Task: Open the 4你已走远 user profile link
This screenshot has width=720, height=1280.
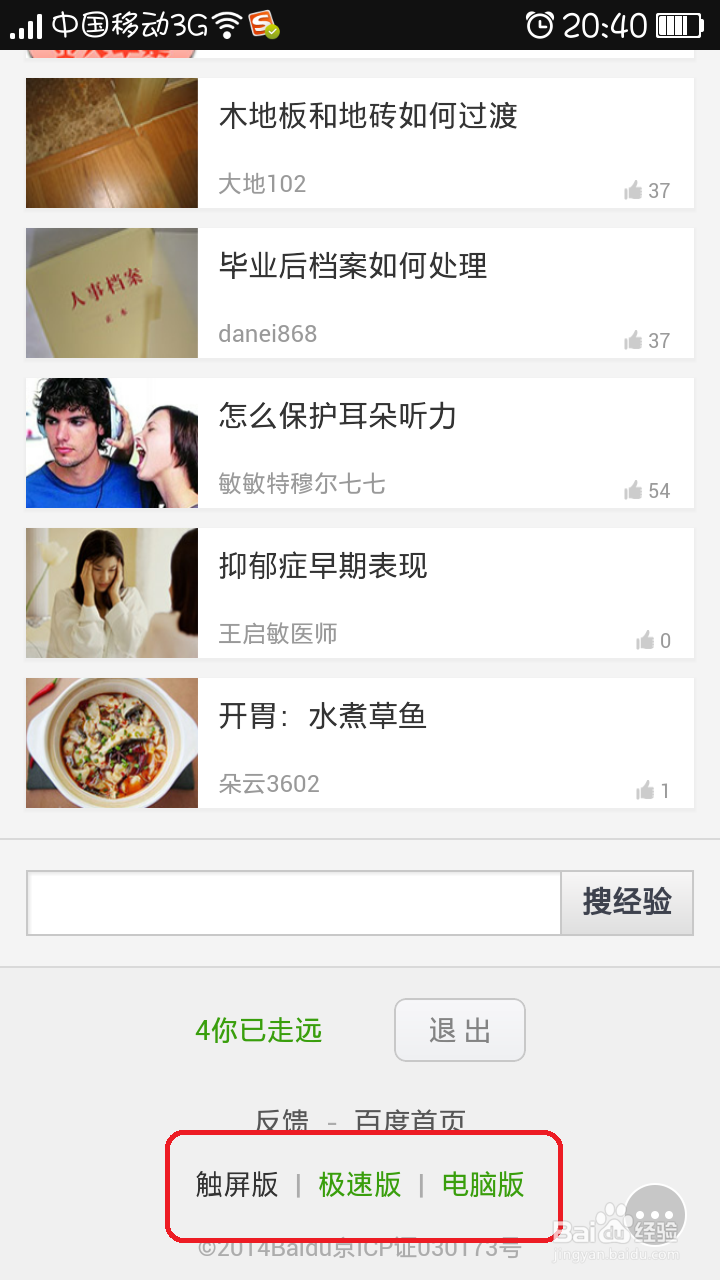Action: click(258, 1031)
